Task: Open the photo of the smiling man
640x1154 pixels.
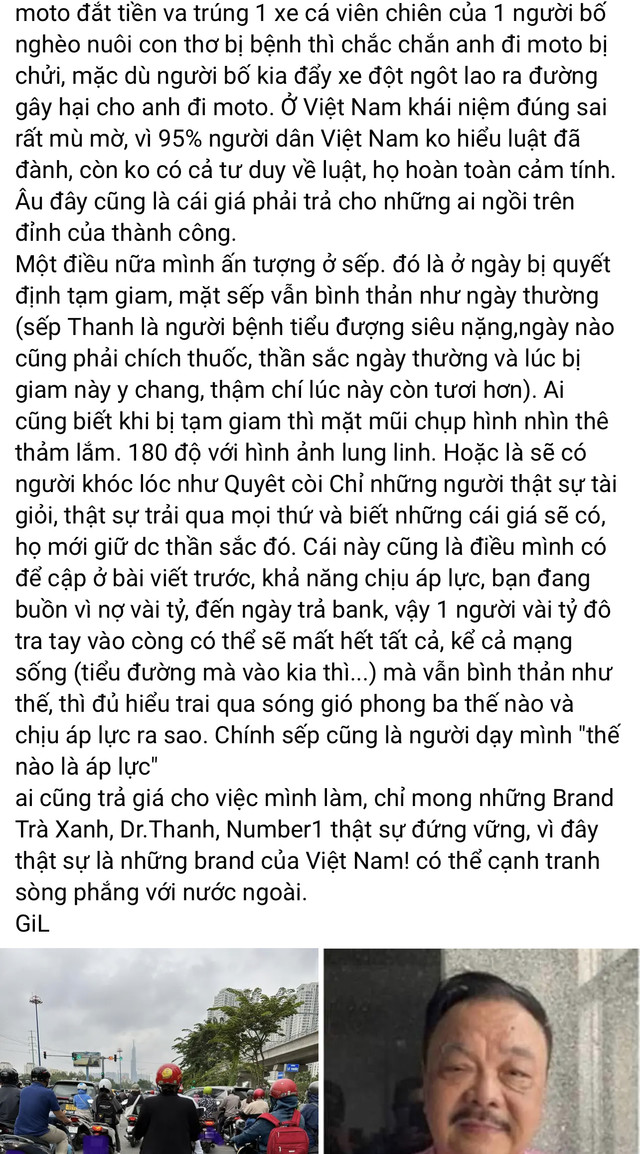Action: pyautogui.click(x=481, y=1050)
